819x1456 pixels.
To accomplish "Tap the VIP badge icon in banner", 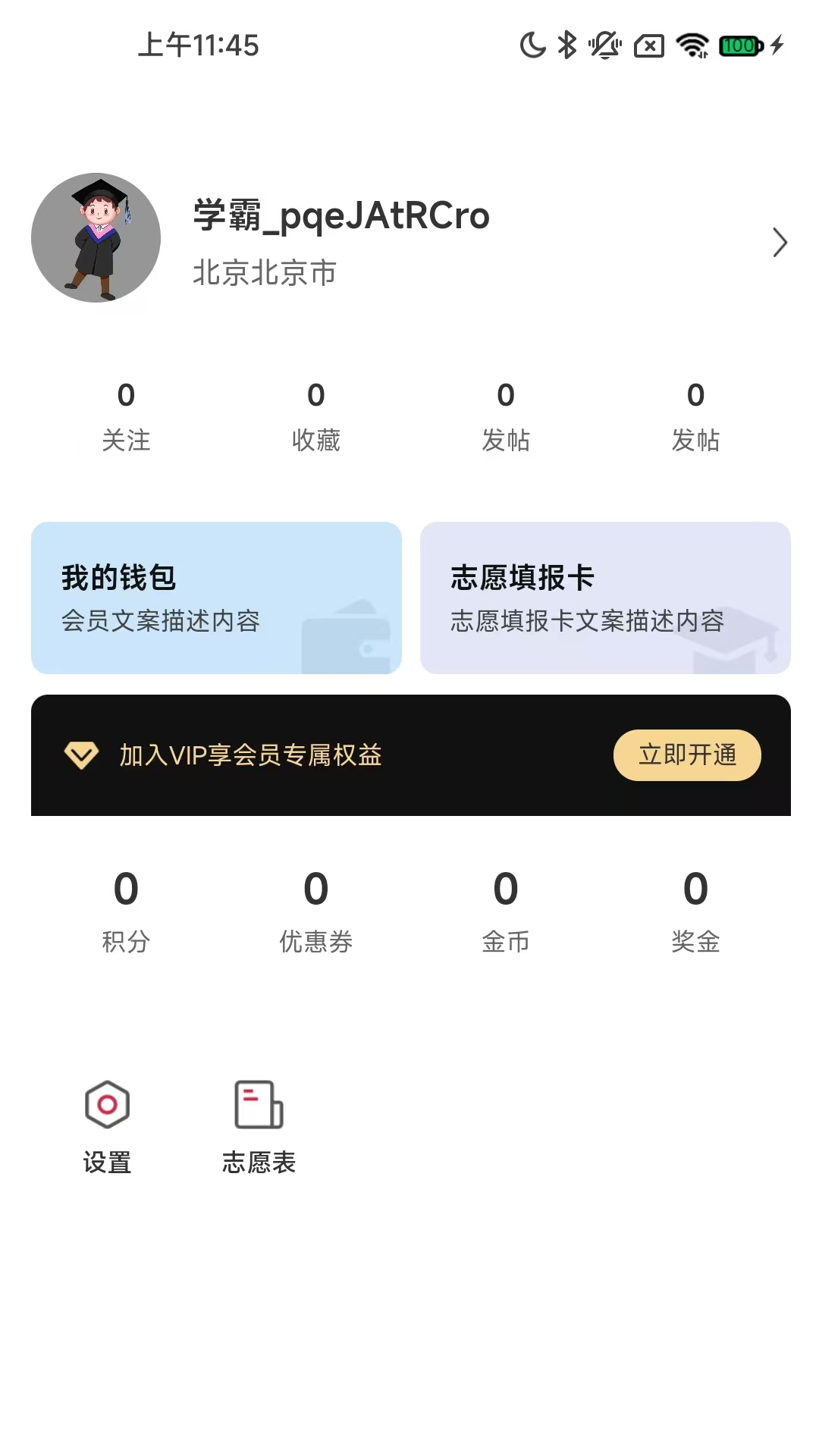I will pyautogui.click(x=82, y=755).
